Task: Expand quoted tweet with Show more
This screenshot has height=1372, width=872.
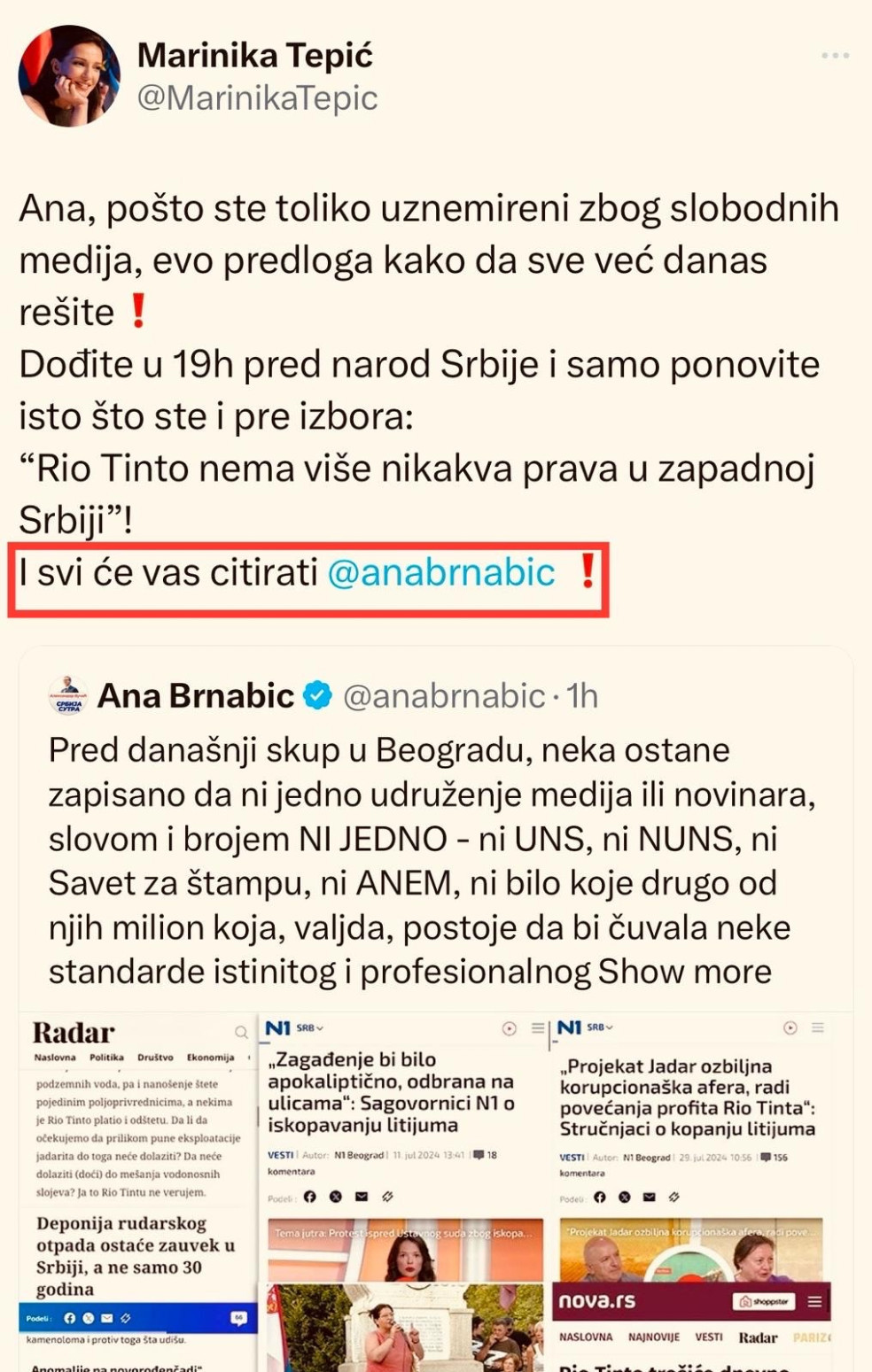Action: [685, 972]
